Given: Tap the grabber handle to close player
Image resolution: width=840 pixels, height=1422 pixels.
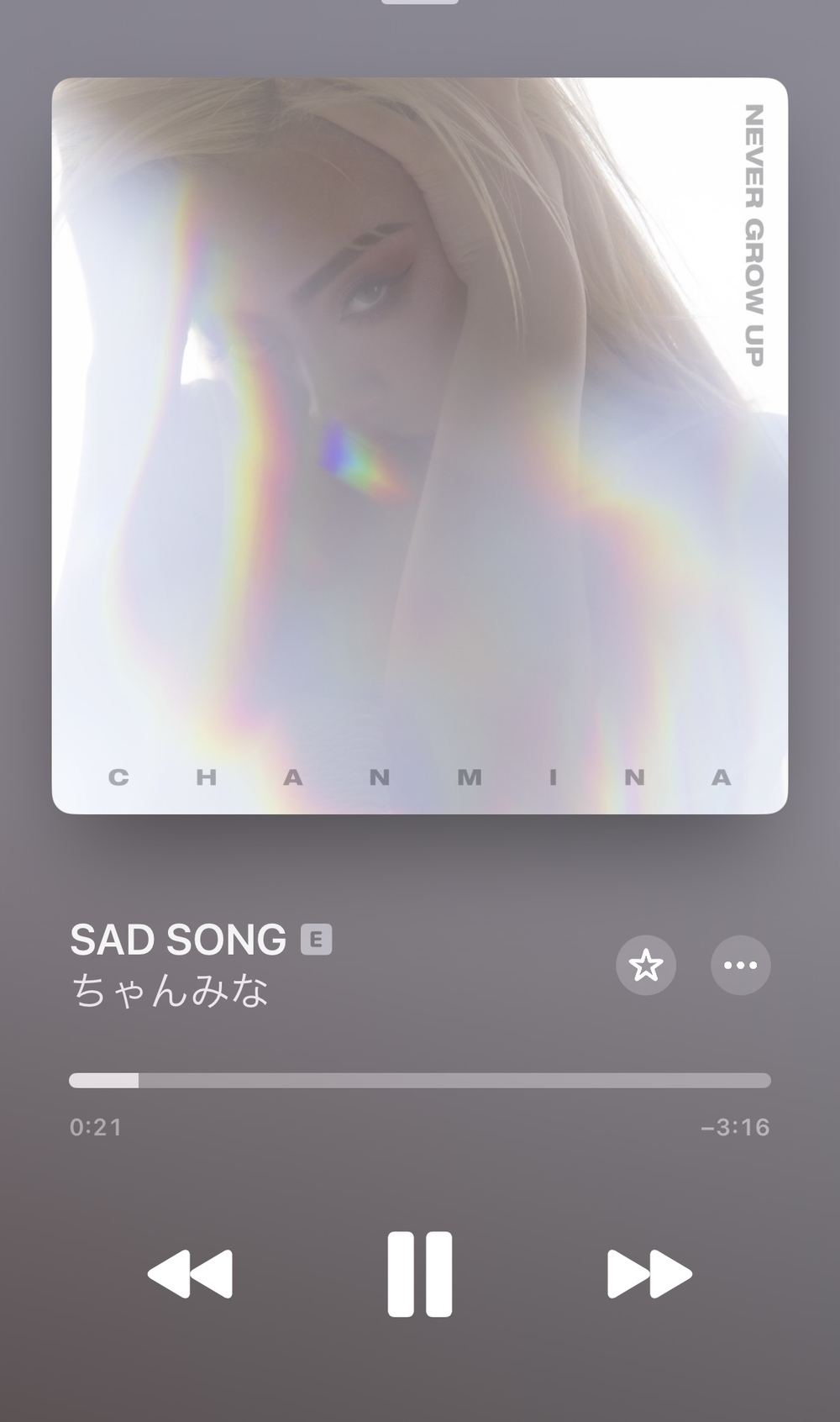Looking at the screenshot, I should 420,3.
